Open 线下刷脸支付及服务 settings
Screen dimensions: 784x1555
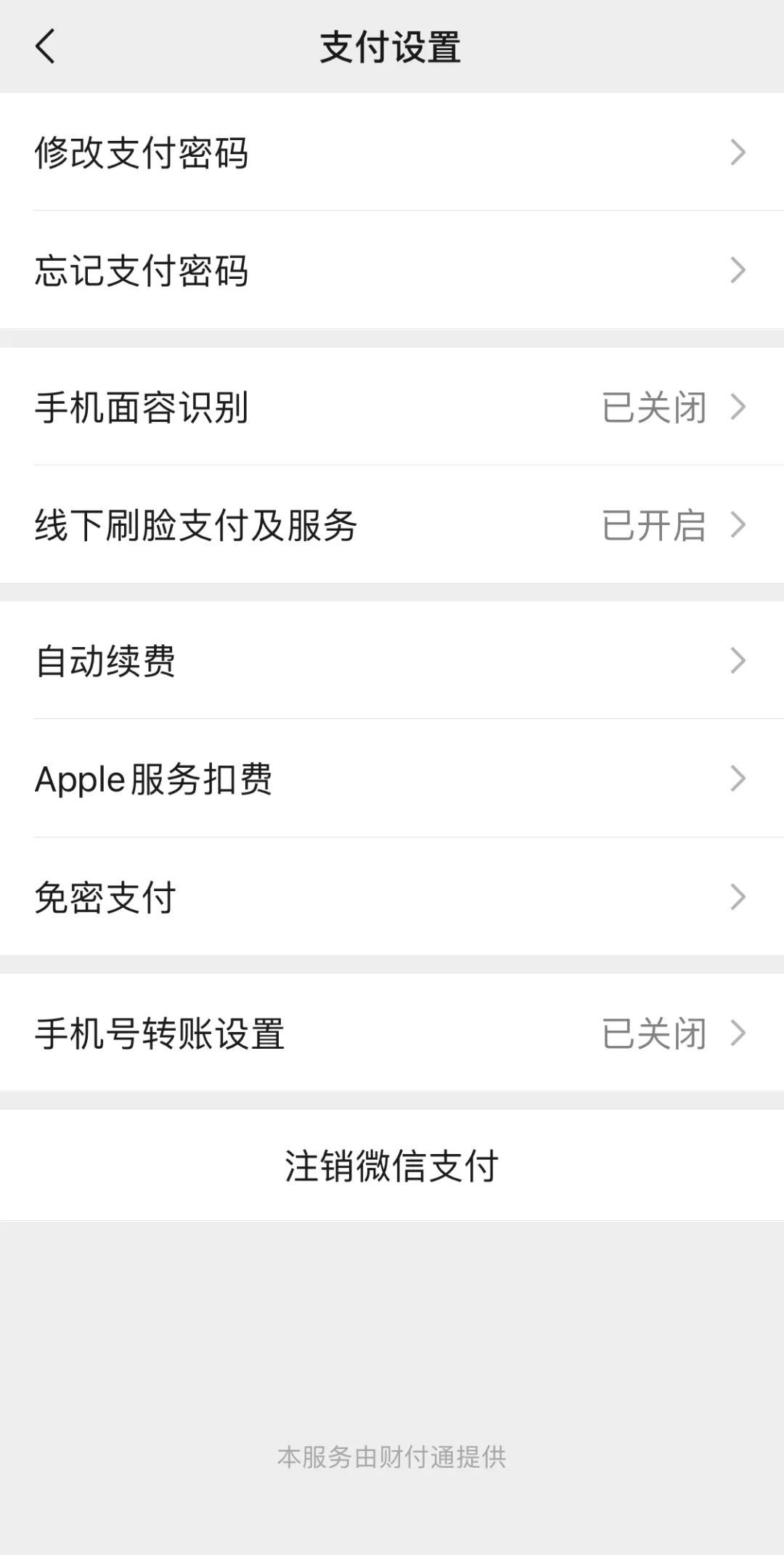tap(392, 524)
